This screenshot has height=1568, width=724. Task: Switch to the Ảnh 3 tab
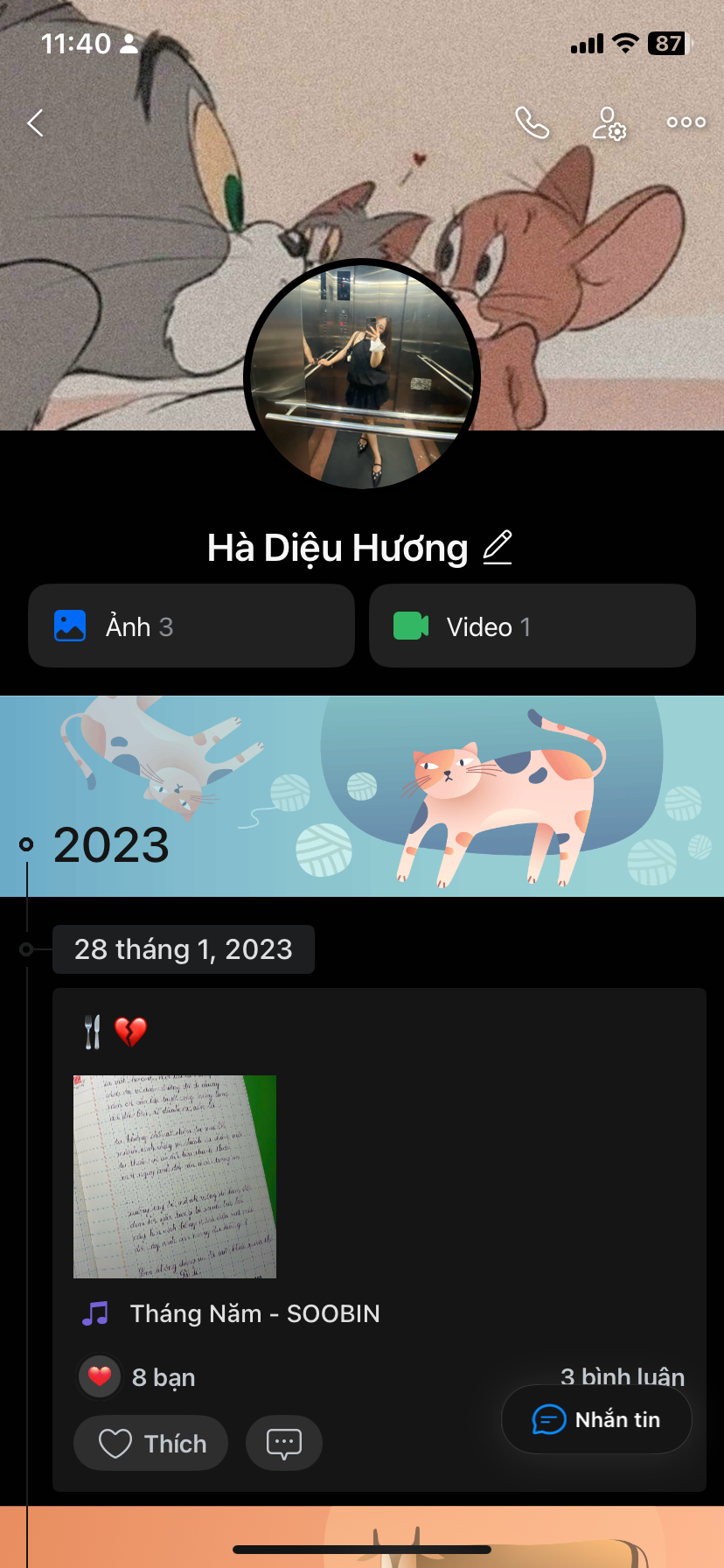pos(191,626)
